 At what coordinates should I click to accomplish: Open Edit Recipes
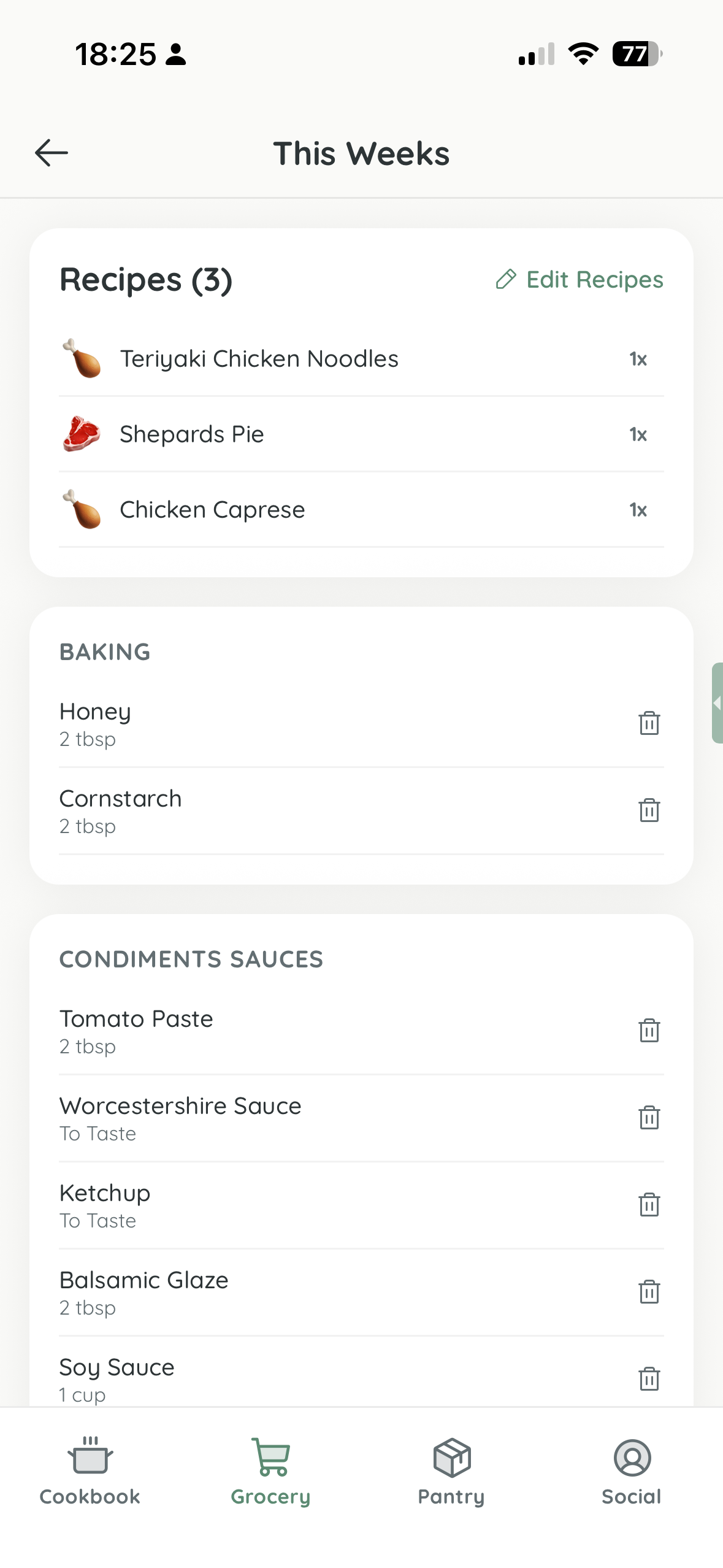[579, 280]
